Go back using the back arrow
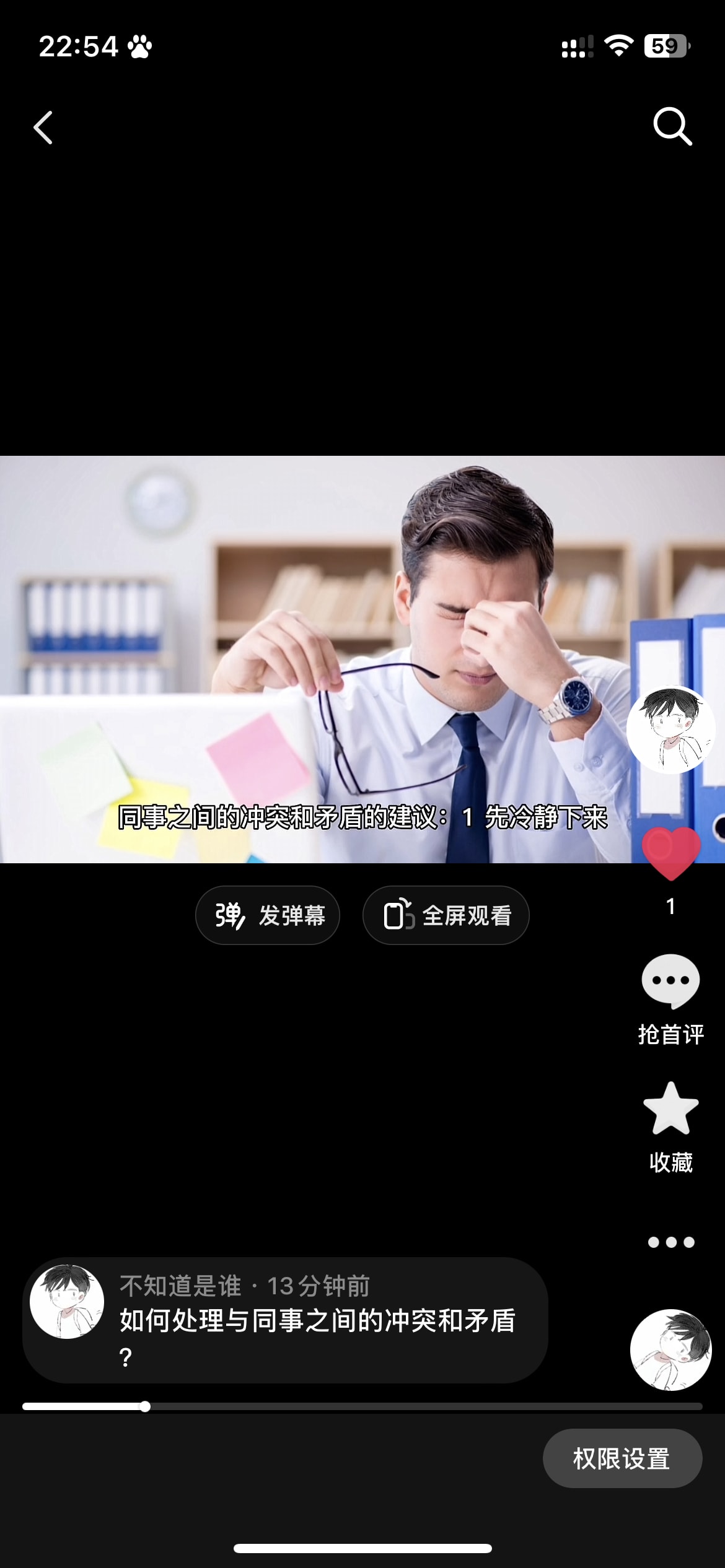The image size is (725, 1568). [x=43, y=128]
